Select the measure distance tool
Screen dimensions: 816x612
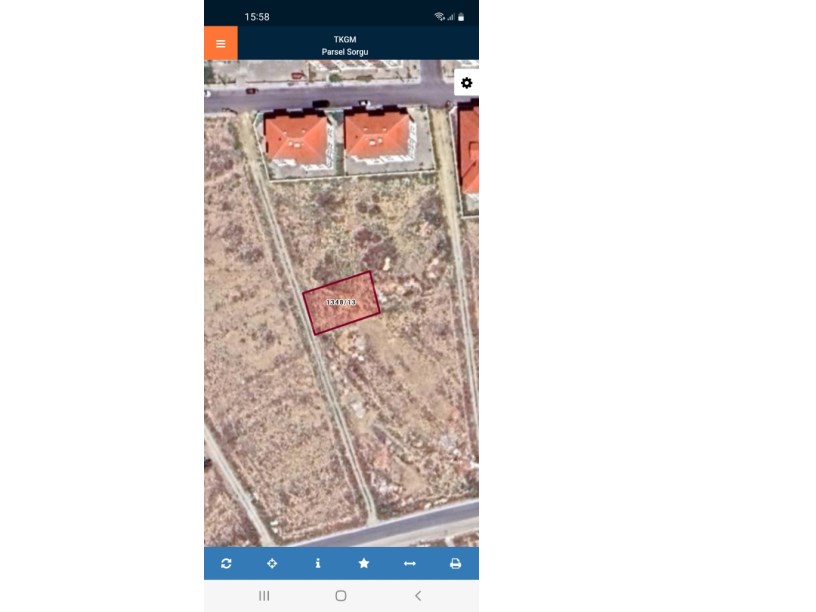point(409,564)
